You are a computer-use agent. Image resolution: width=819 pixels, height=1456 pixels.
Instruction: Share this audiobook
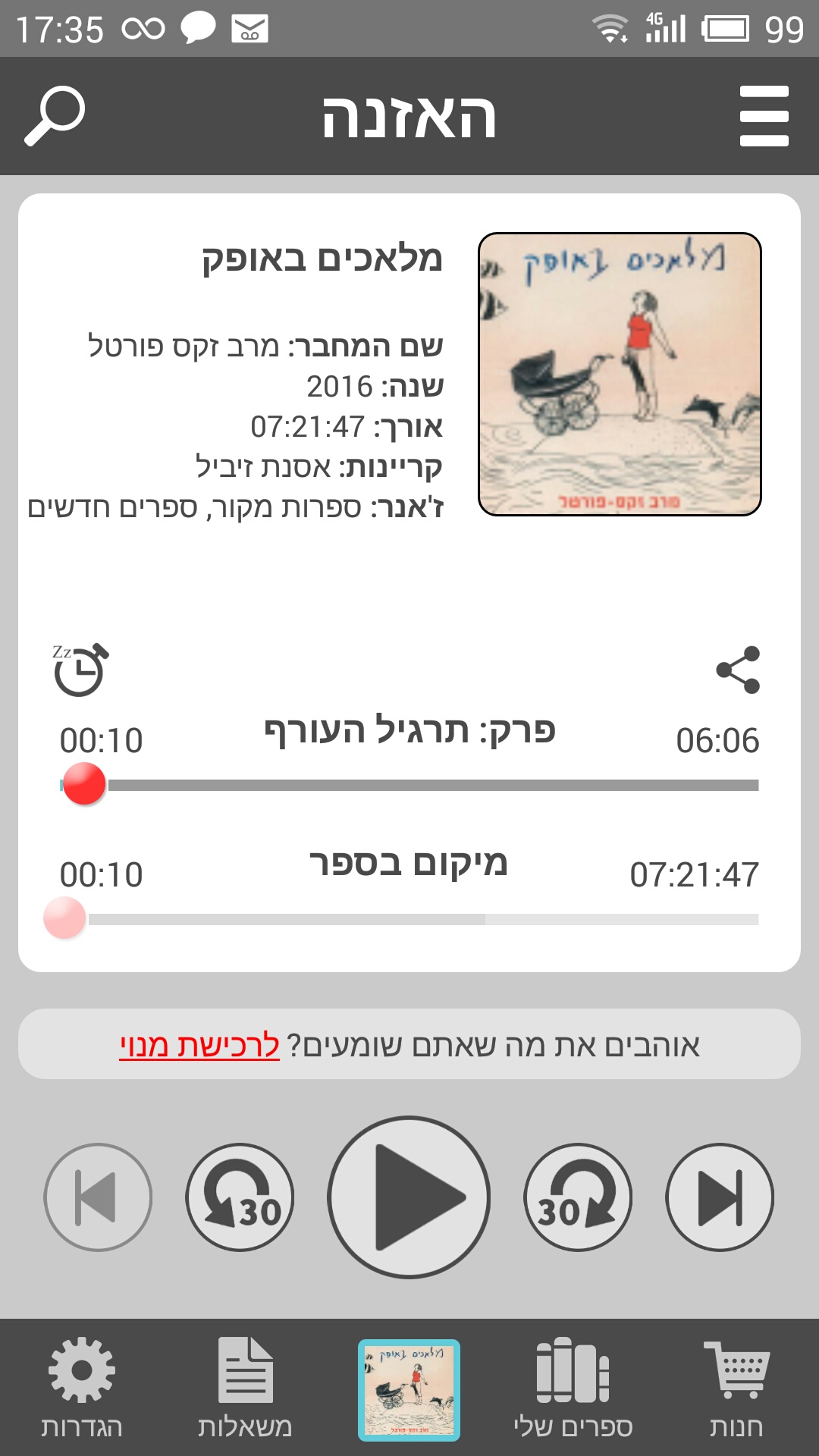click(x=737, y=670)
